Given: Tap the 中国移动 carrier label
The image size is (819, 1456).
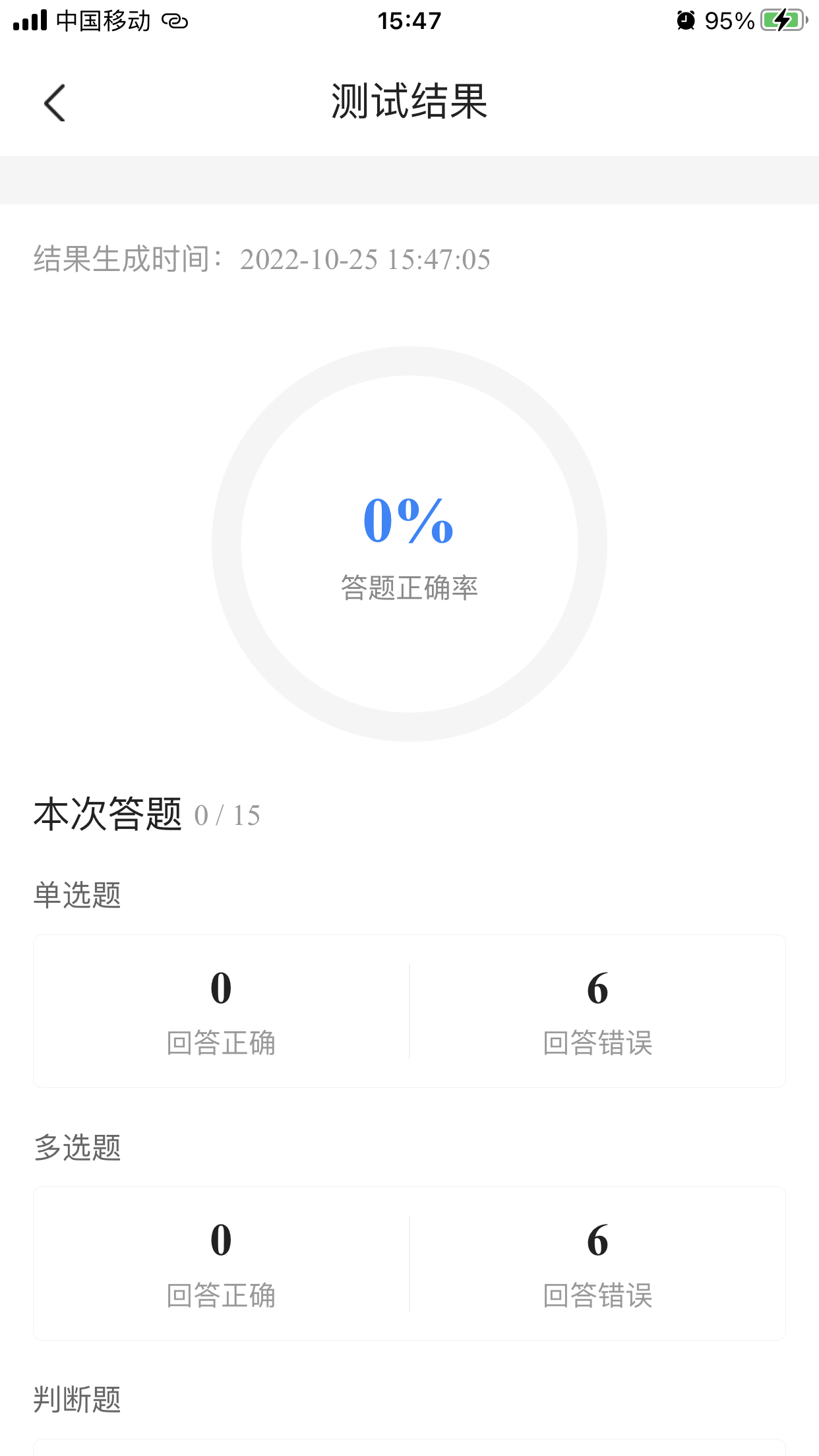Looking at the screenshot, I should pos(102,20).
